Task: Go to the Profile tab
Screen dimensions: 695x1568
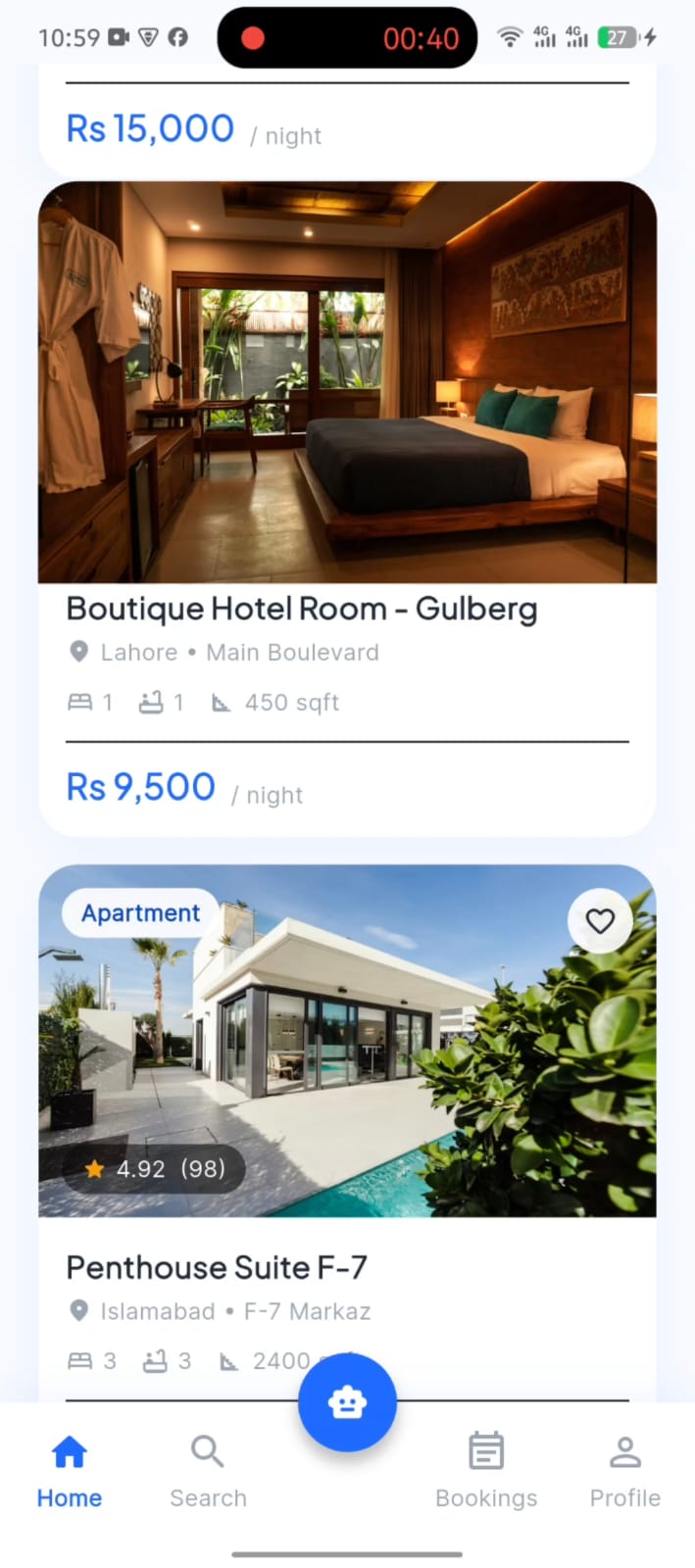Action: coord(624,1471)
